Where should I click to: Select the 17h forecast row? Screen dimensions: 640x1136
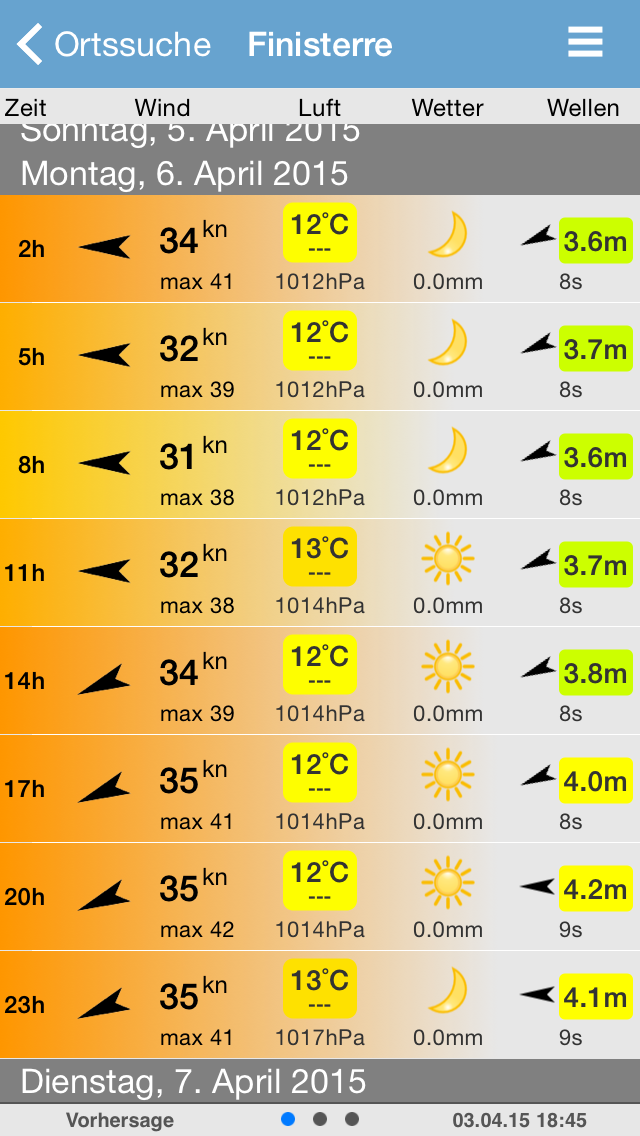point(320,789)
